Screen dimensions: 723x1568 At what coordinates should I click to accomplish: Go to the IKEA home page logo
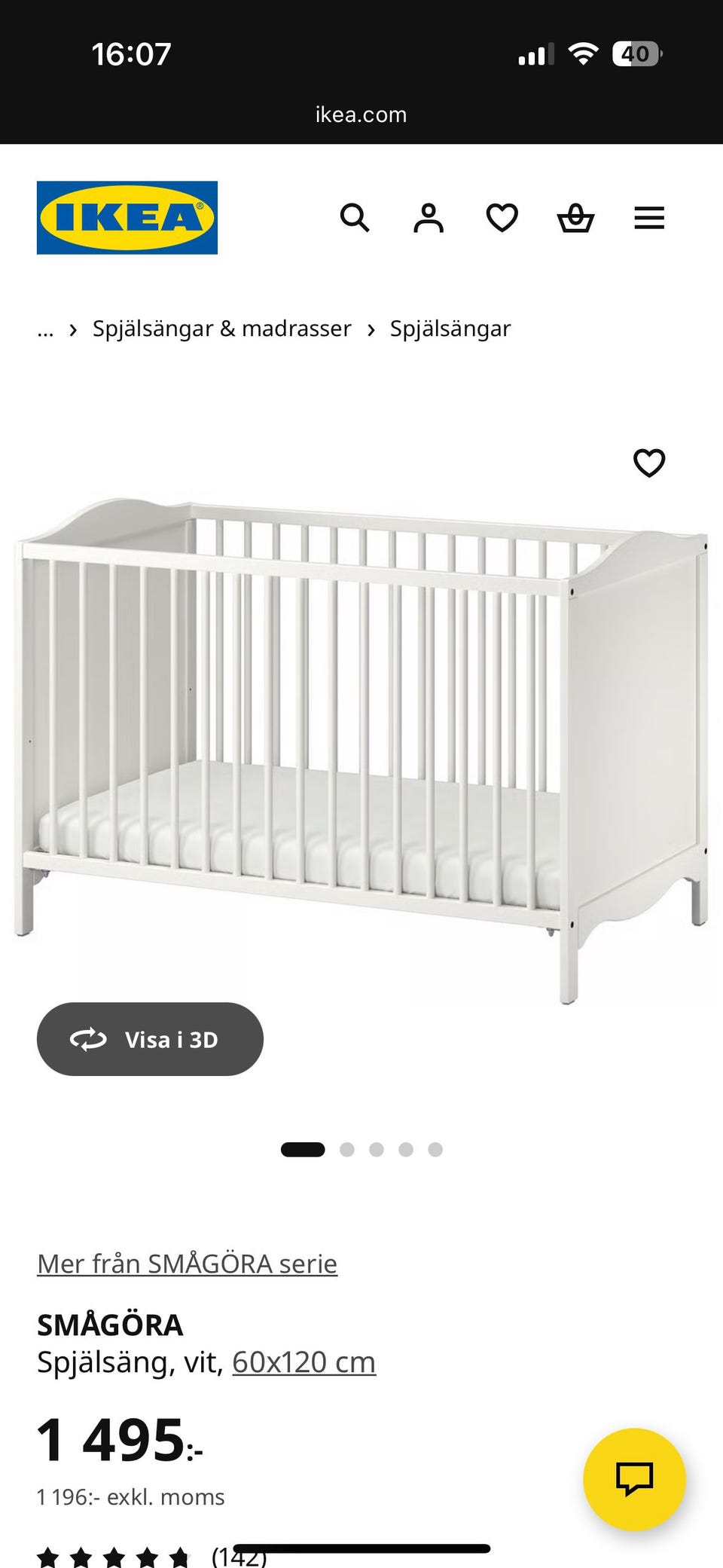coord(127,217)
